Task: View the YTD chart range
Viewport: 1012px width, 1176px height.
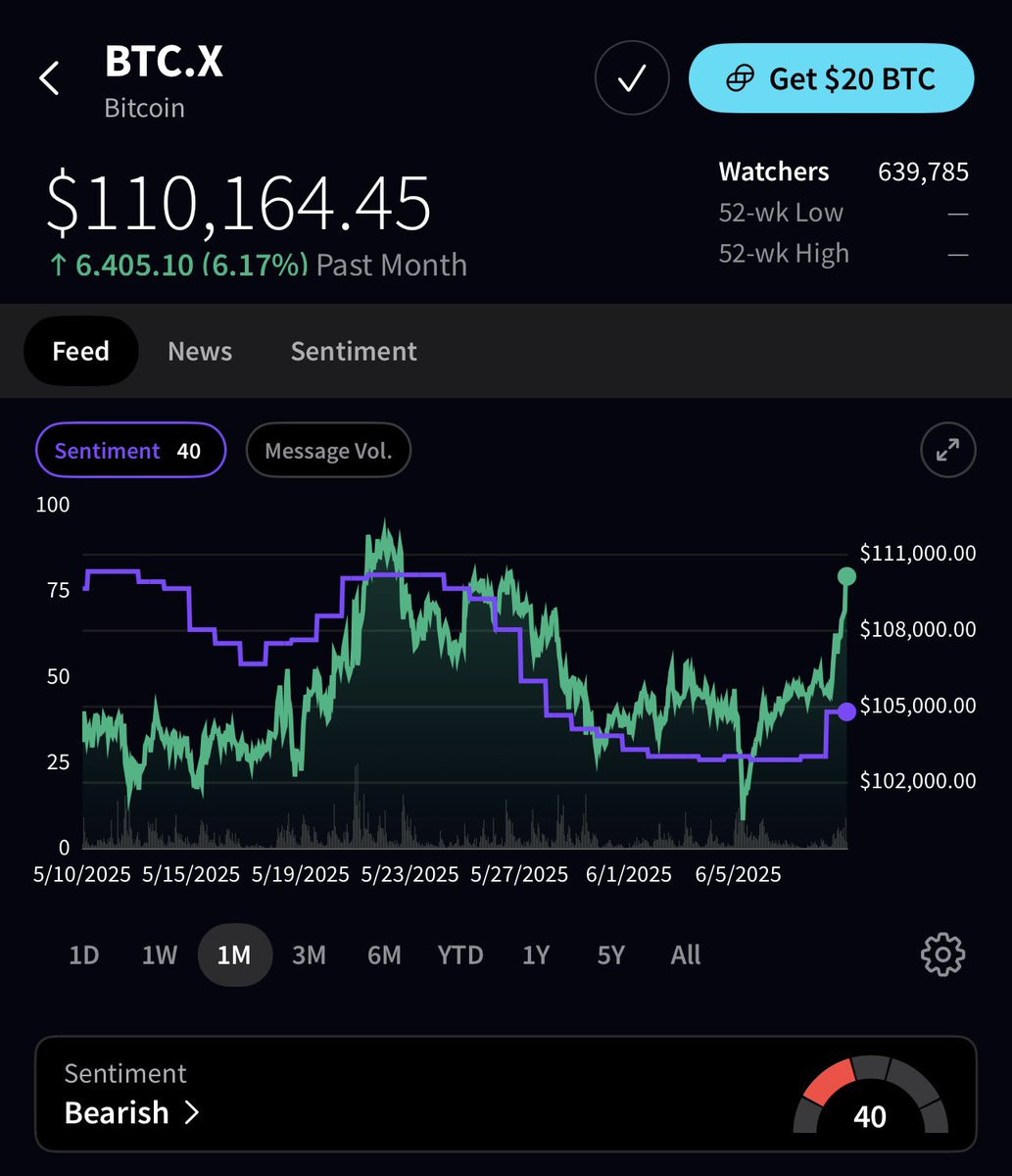Action: click(459, 955)
